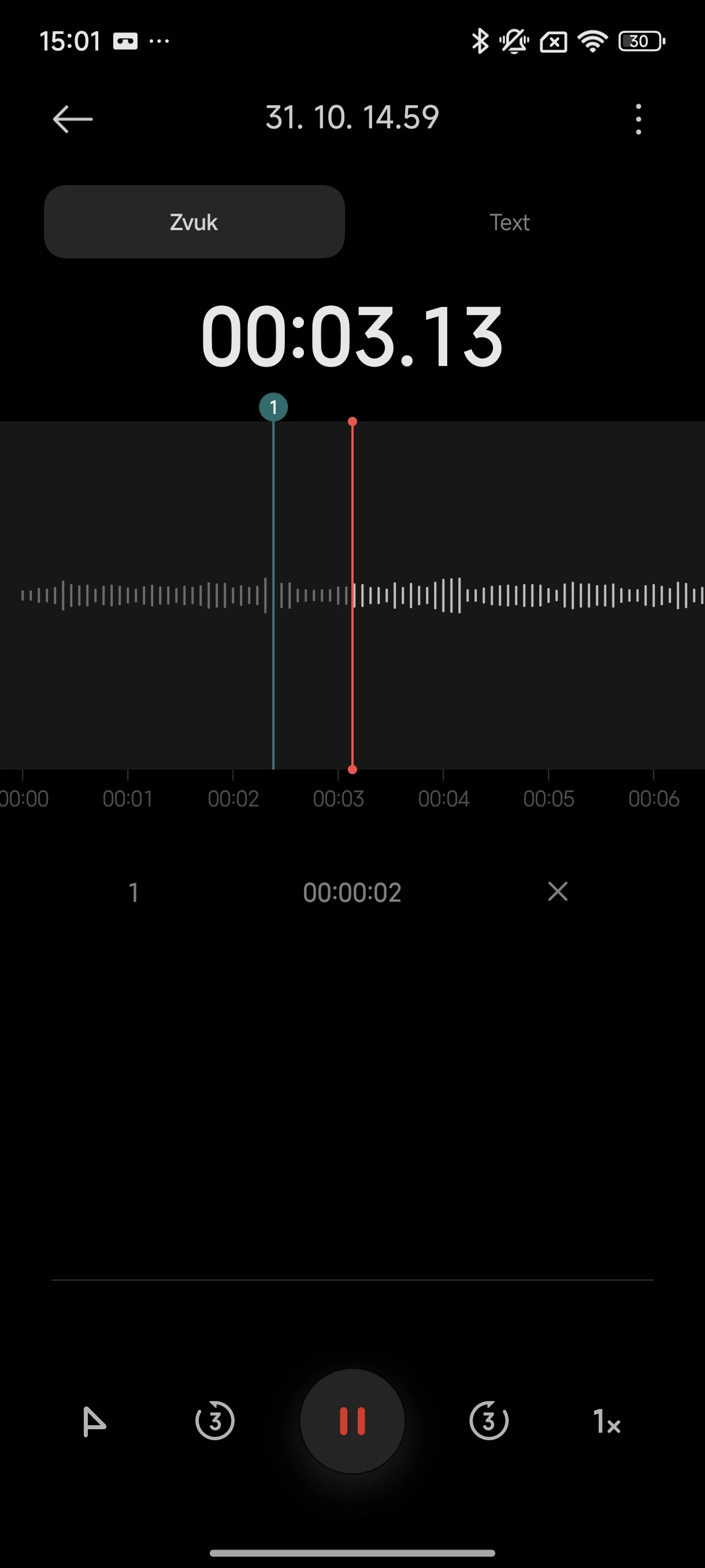Add a flag marker at current position
This screenshot has height=1568, width=705.
click(94, 1422)
